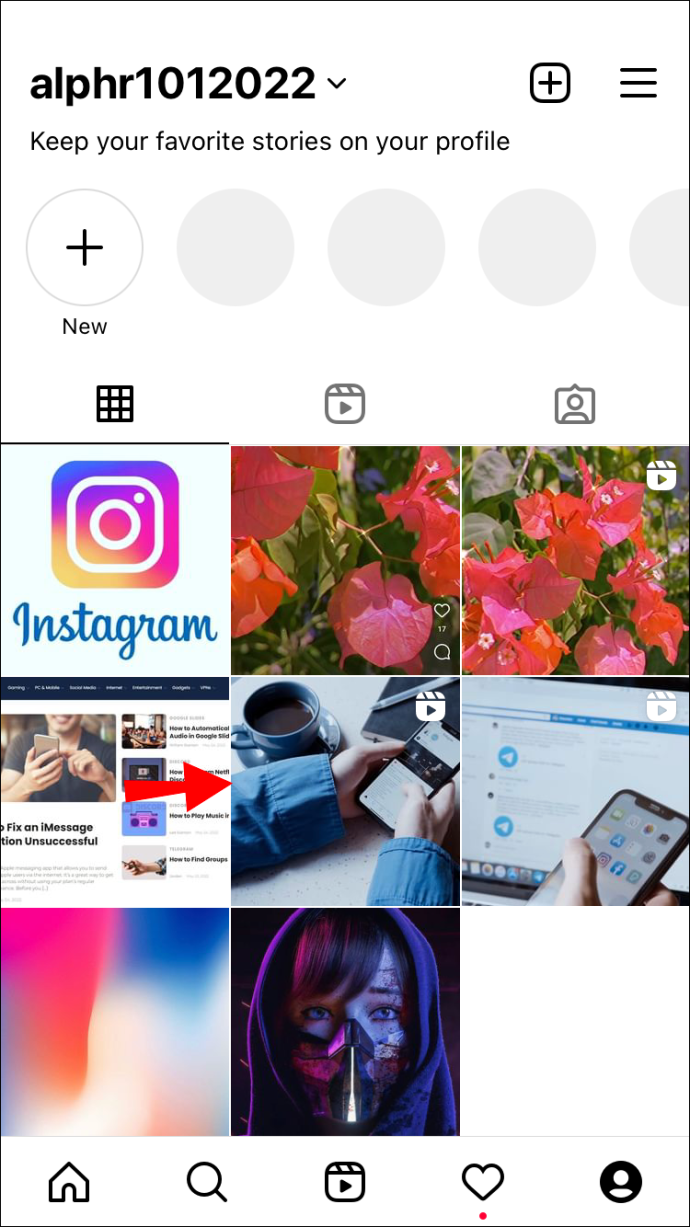Screen dimensions: 690x1227
Task: Open the colorful gradient wallpaper post
Action: pyautogui.click(x=115, y=1022)
